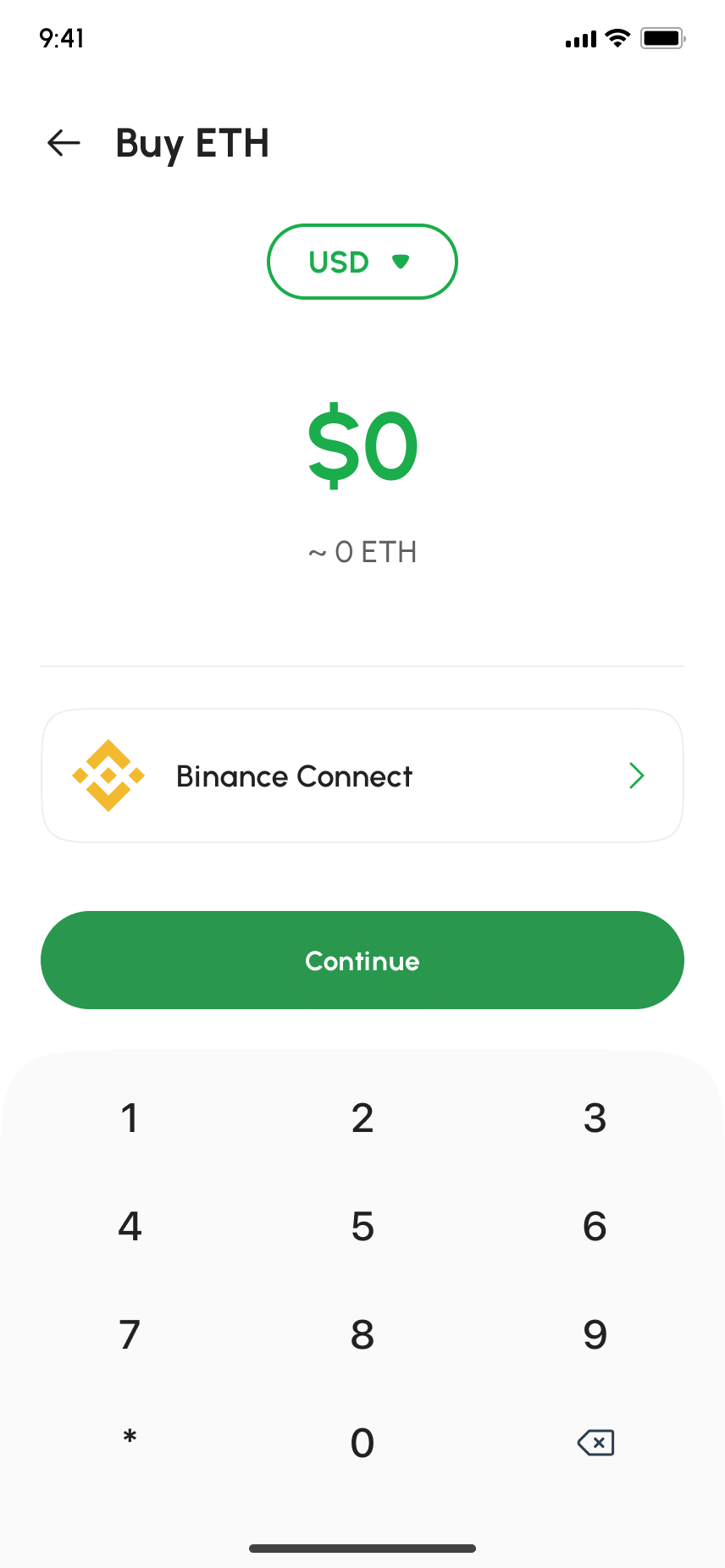Enter digit 0 on the keypad
Screen dimensions: 725x1568
[362, 1443]
